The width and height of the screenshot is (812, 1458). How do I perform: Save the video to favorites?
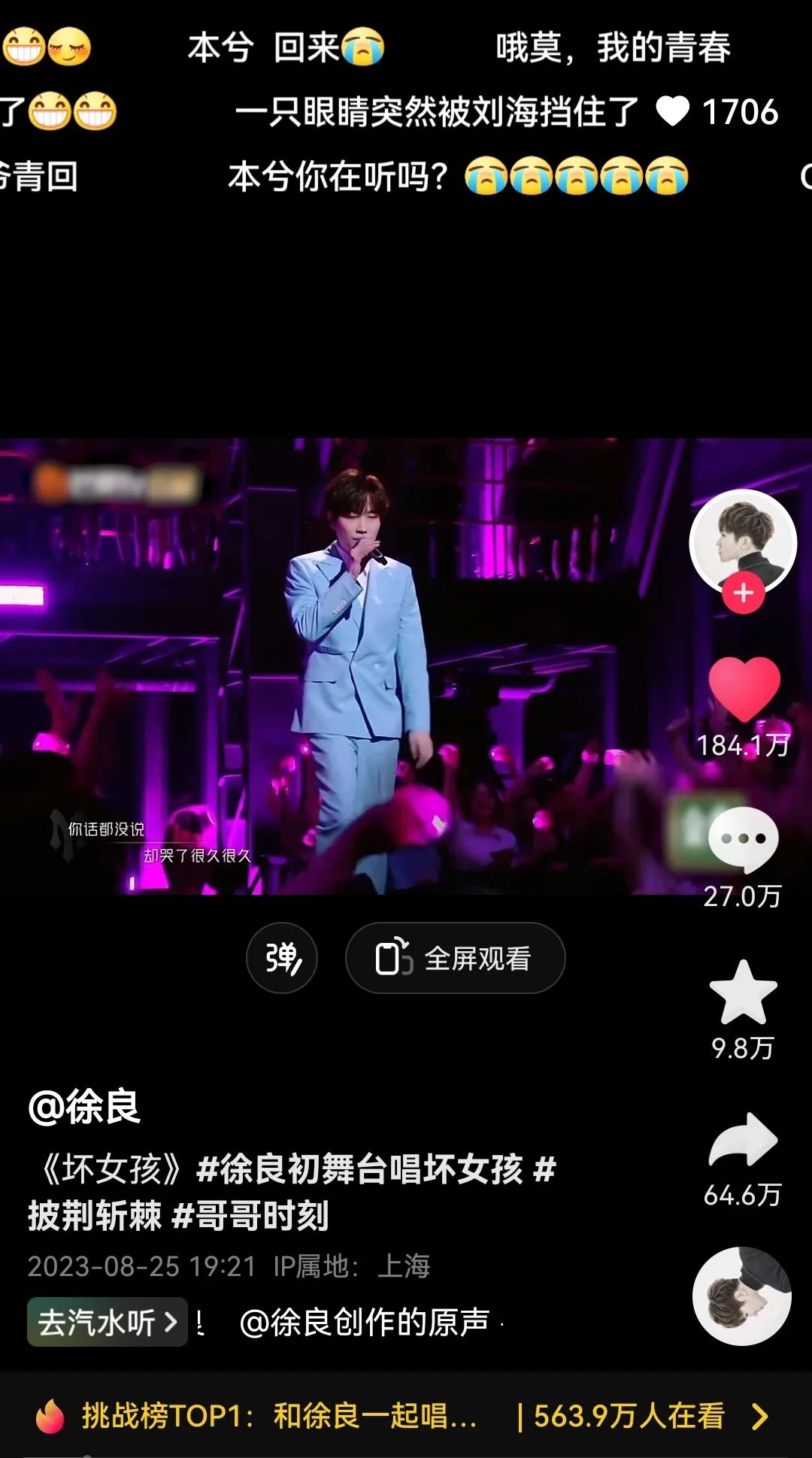tap(743, 993)
